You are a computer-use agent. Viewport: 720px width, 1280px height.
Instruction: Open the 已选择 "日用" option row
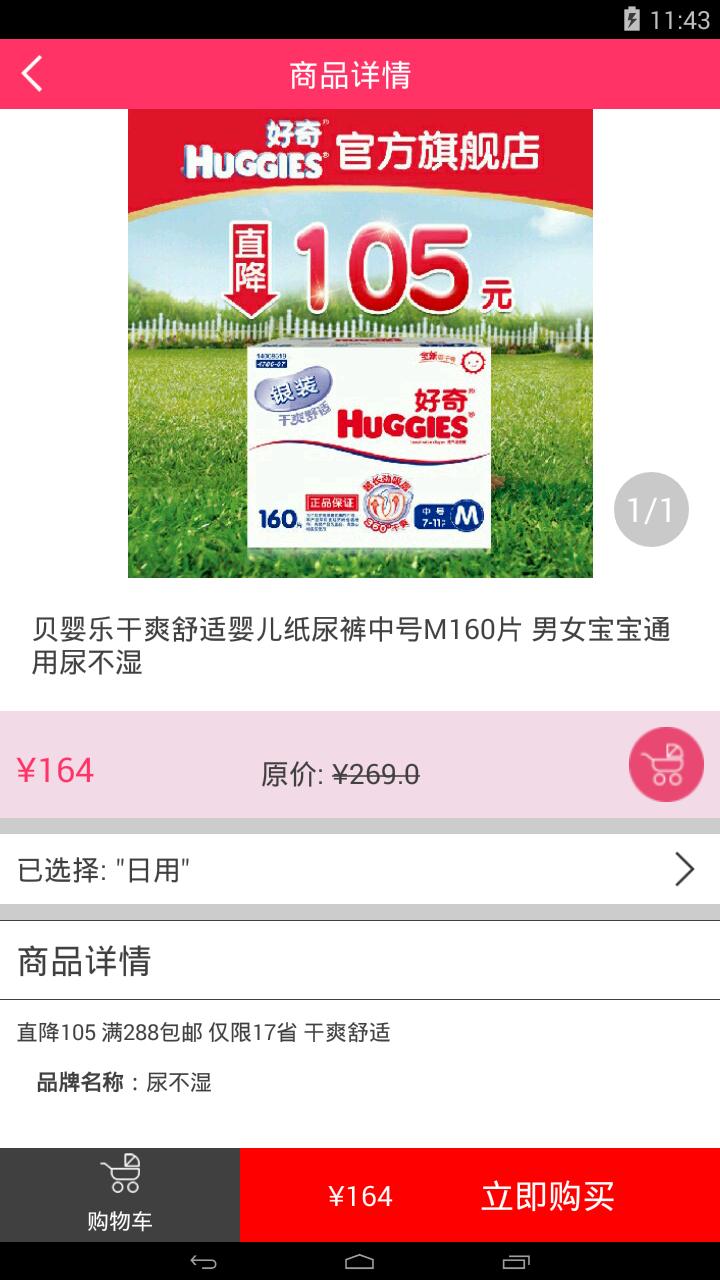(360, 869)
